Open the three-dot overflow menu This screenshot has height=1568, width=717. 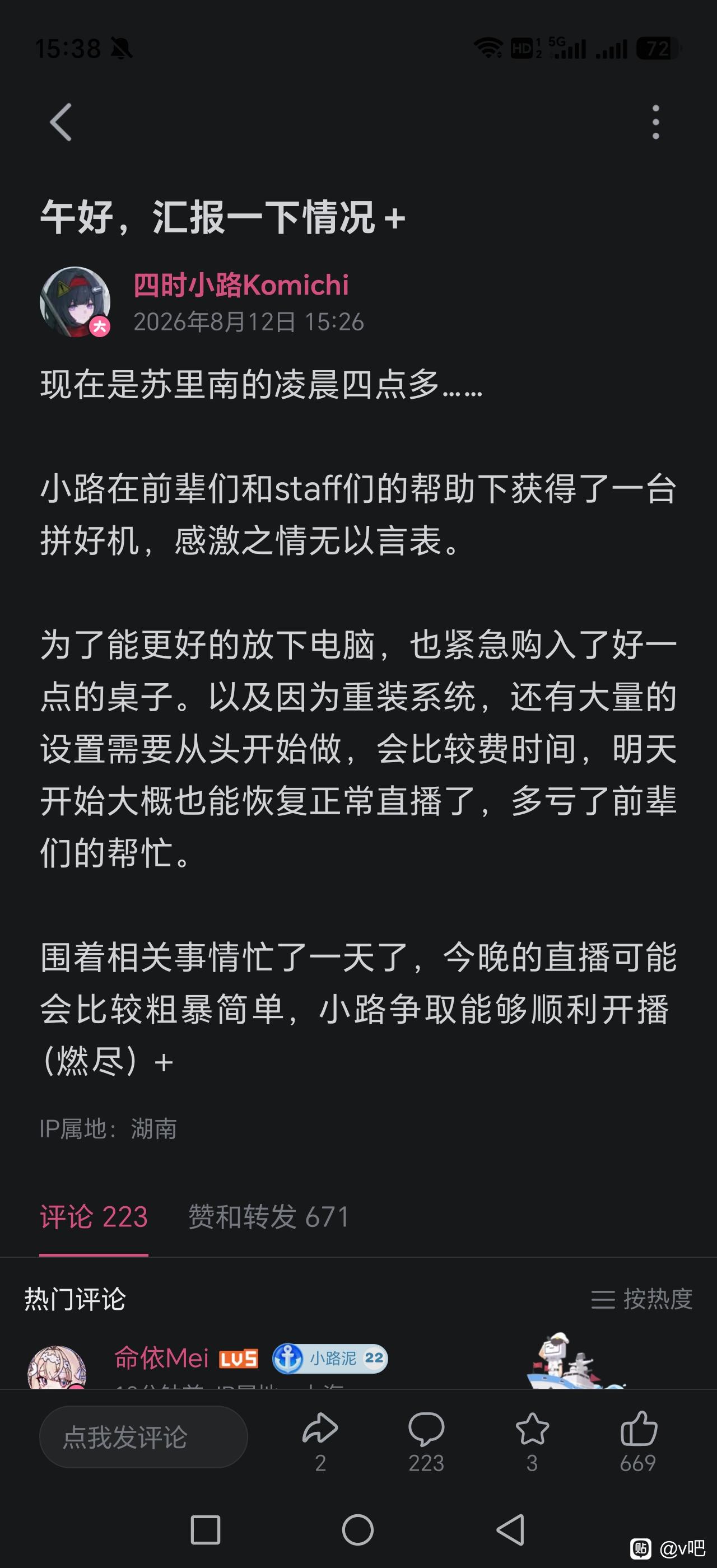tap(655, 122)
